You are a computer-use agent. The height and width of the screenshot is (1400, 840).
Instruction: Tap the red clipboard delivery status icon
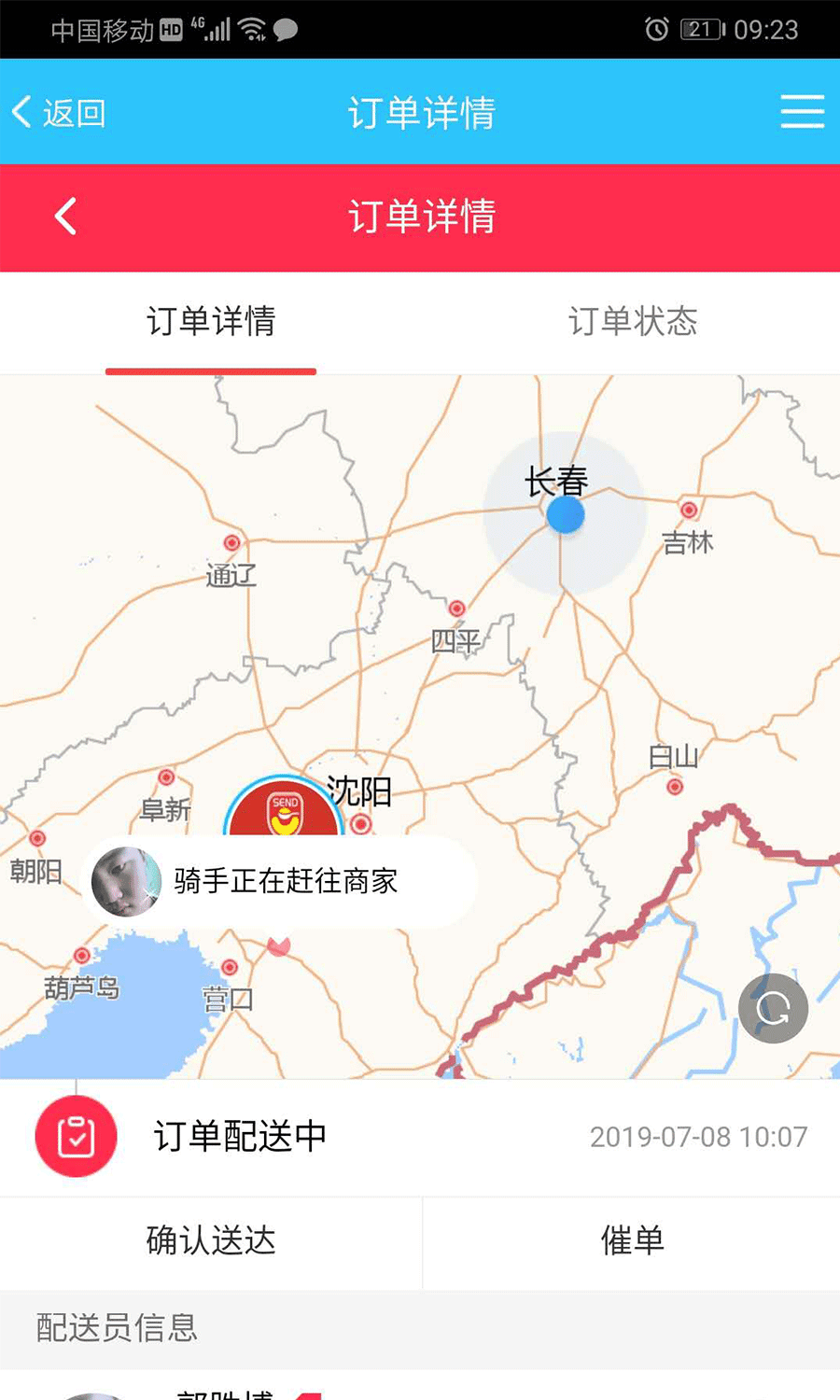[76, 1136]
